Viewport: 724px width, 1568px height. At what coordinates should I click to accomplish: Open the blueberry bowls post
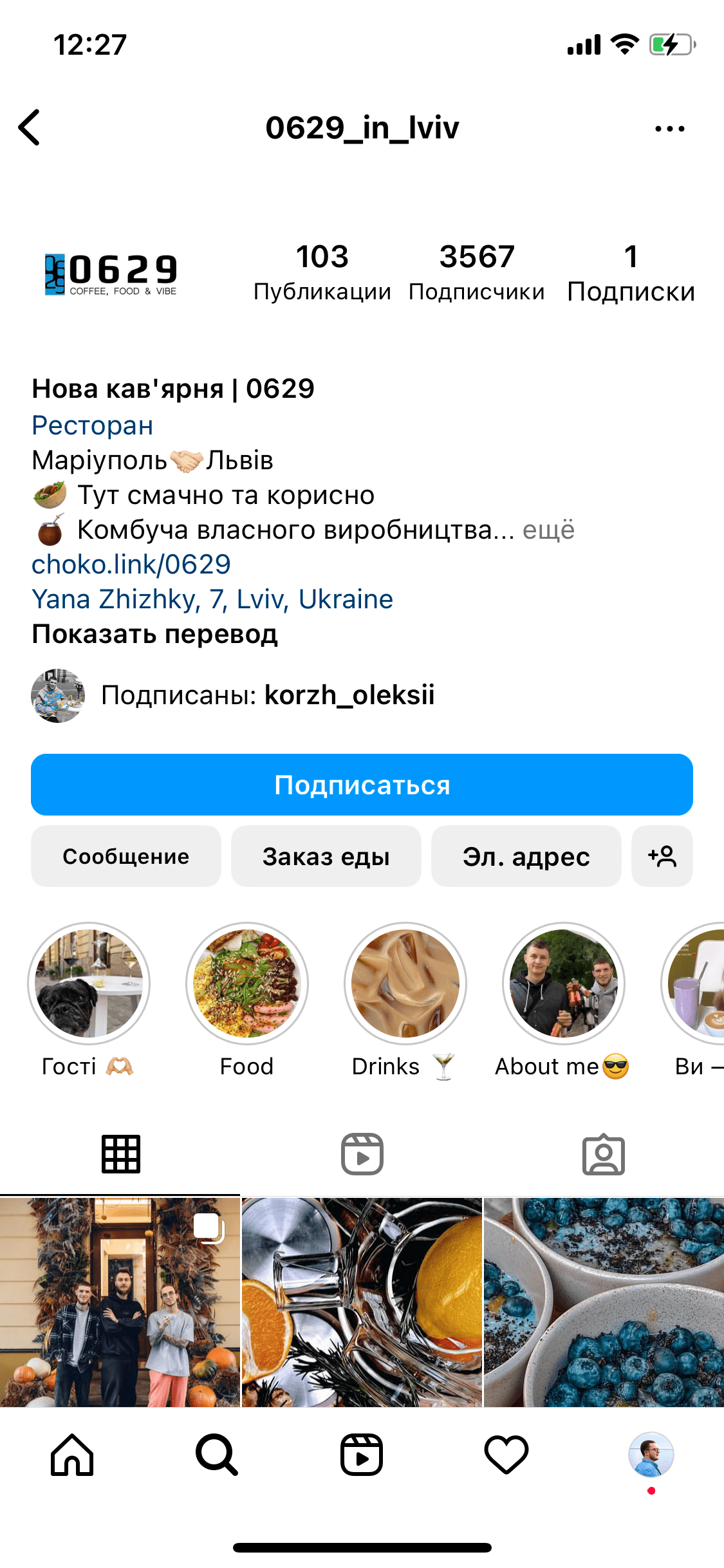(x=604, y=1302)
